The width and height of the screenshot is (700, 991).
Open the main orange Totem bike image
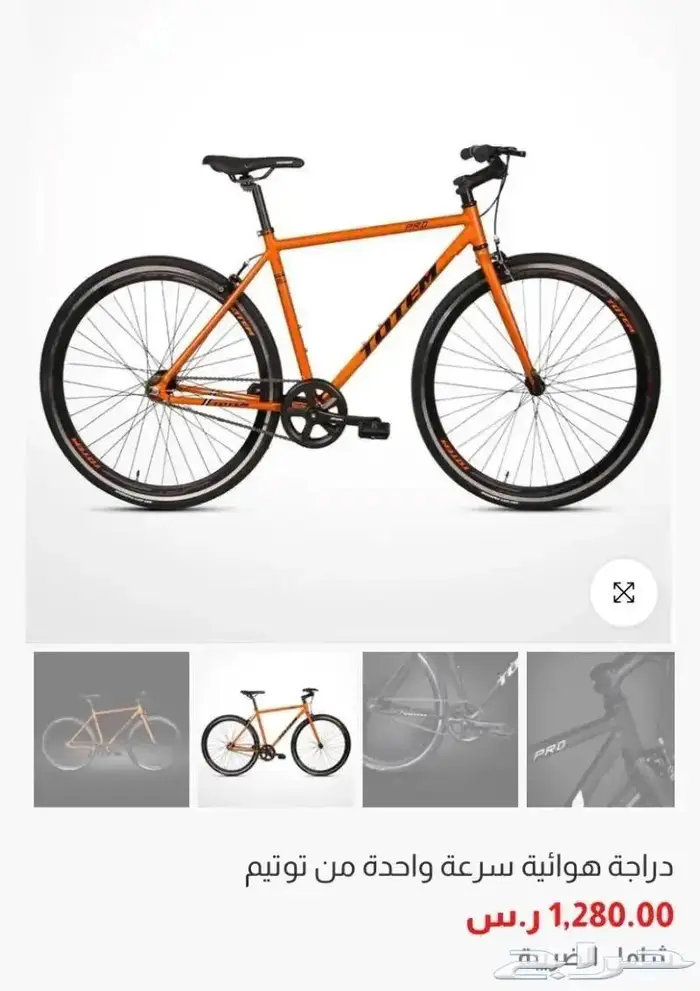tap(350, 330)
